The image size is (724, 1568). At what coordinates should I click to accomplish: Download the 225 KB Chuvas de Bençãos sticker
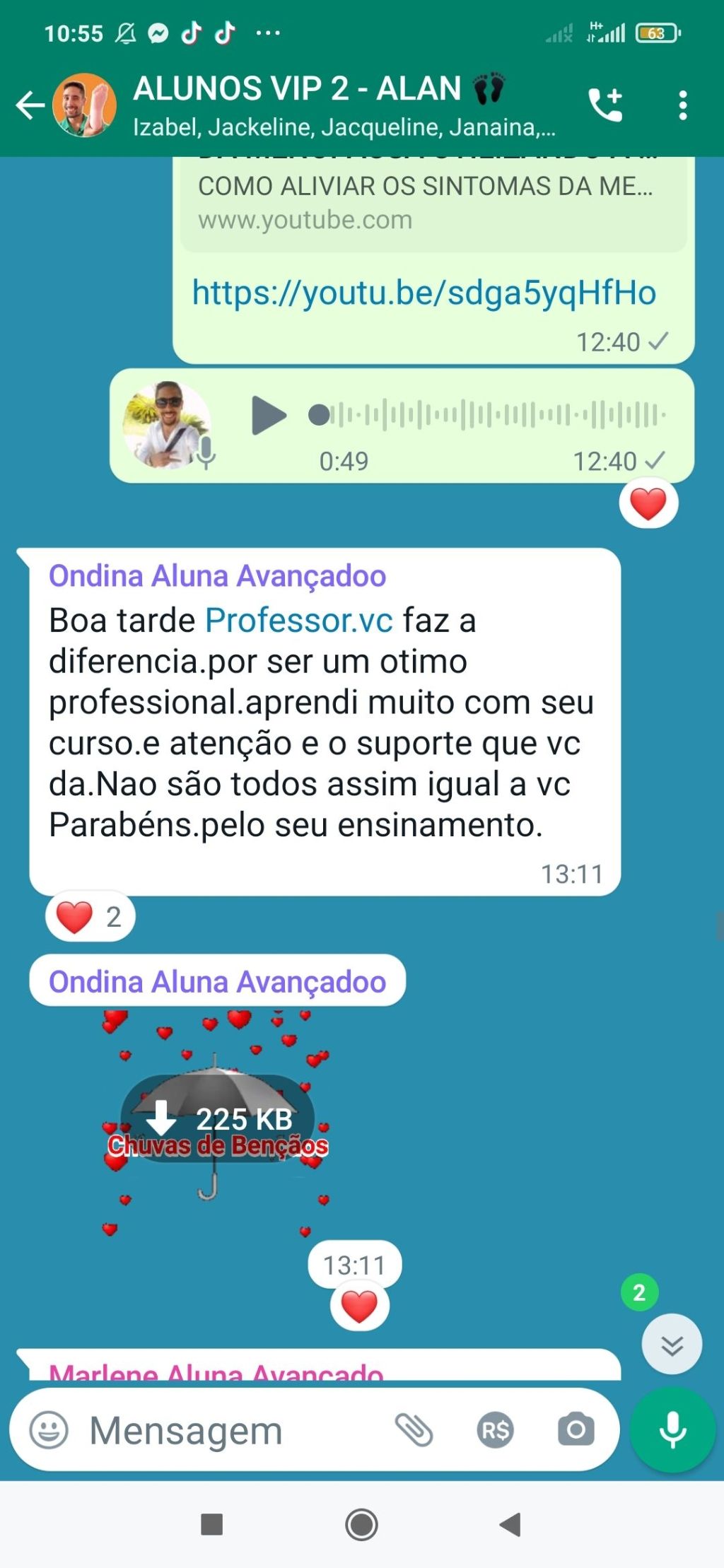(218, 1118)
